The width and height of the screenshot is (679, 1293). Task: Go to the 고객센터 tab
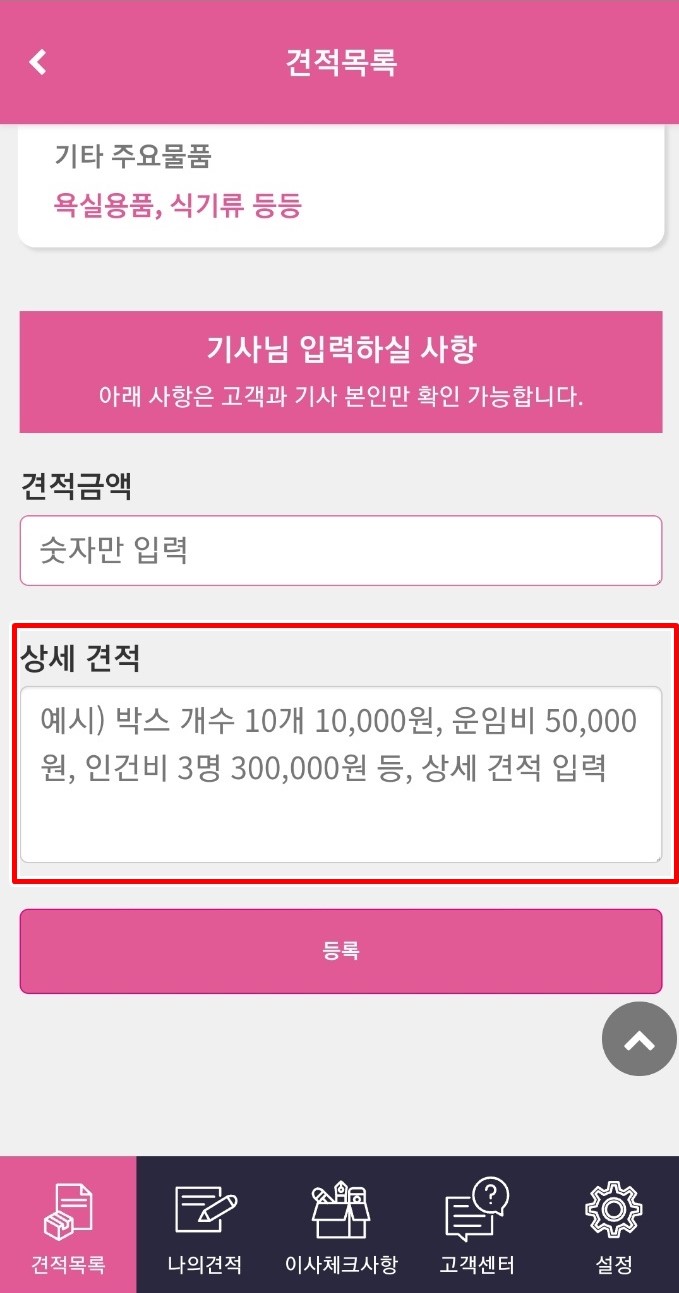477,1225
